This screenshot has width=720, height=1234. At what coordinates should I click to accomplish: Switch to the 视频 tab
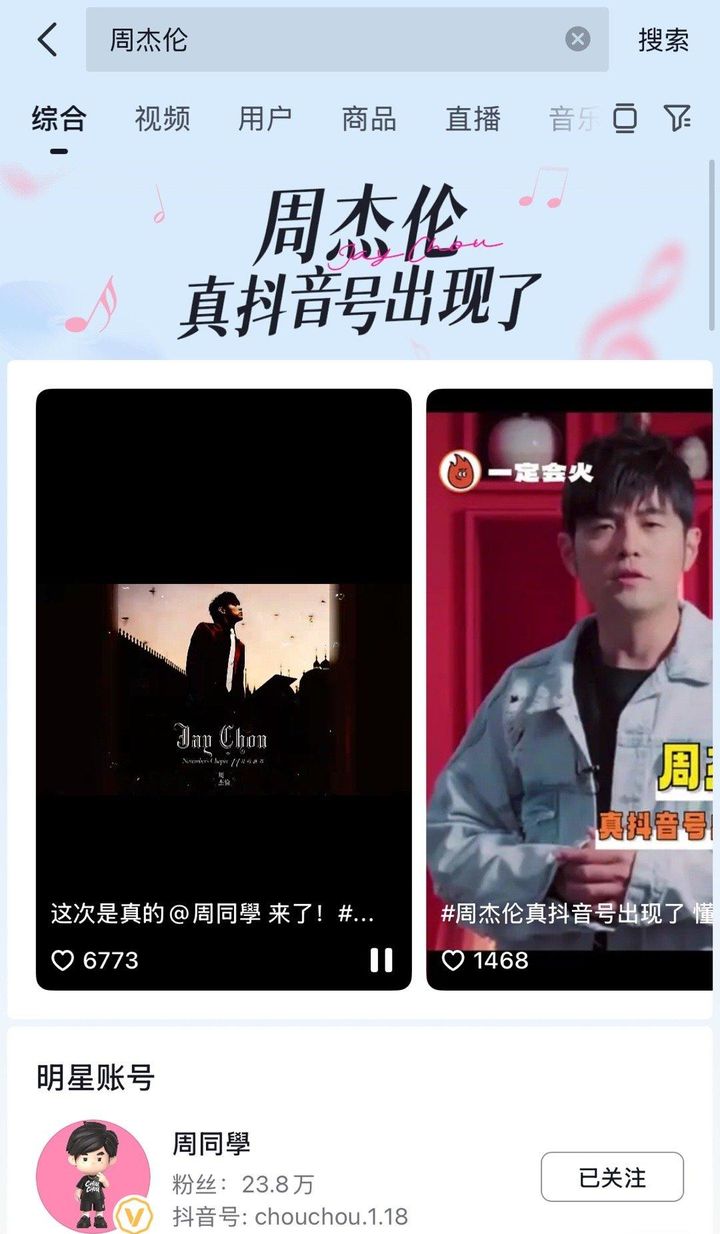(162, 119)
